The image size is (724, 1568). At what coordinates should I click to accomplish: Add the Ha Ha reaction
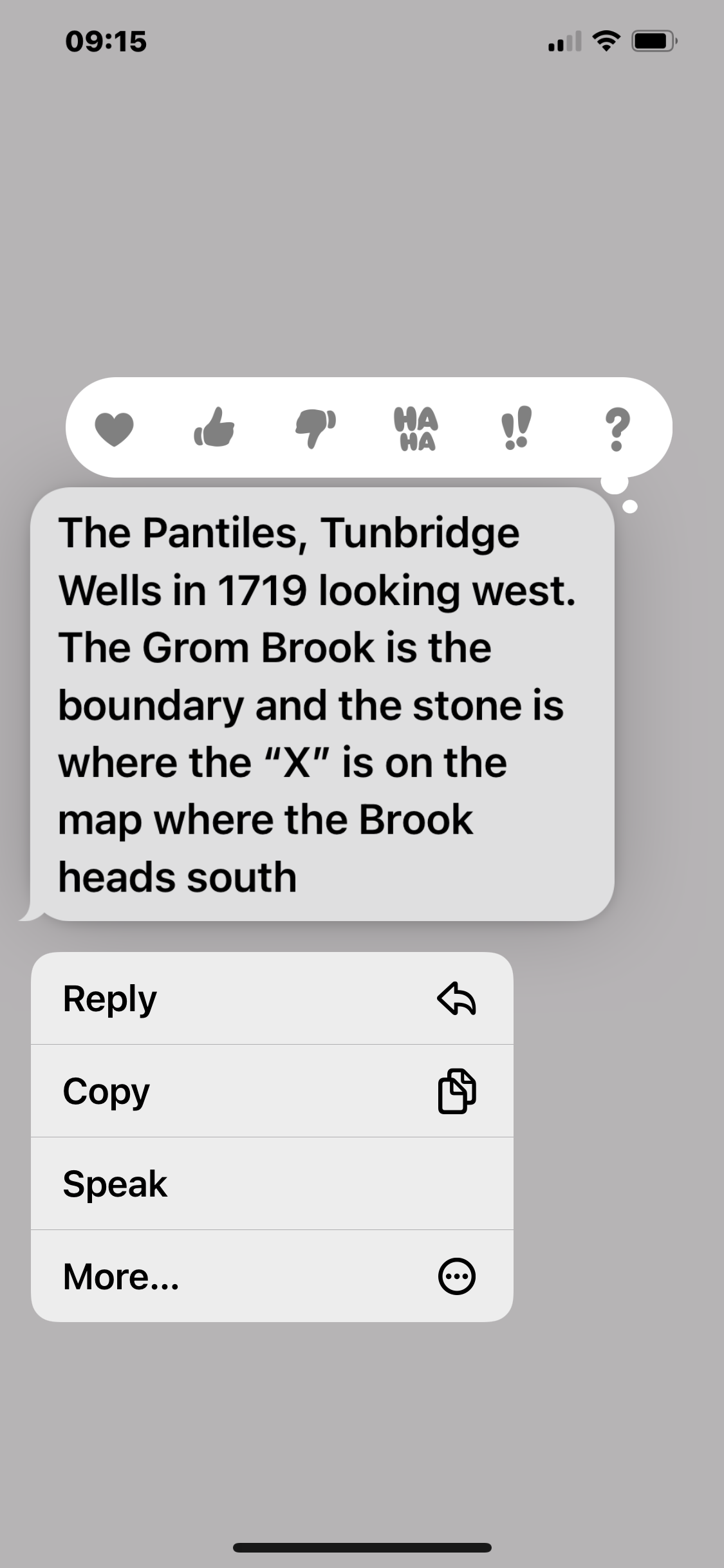pos(416,428)
